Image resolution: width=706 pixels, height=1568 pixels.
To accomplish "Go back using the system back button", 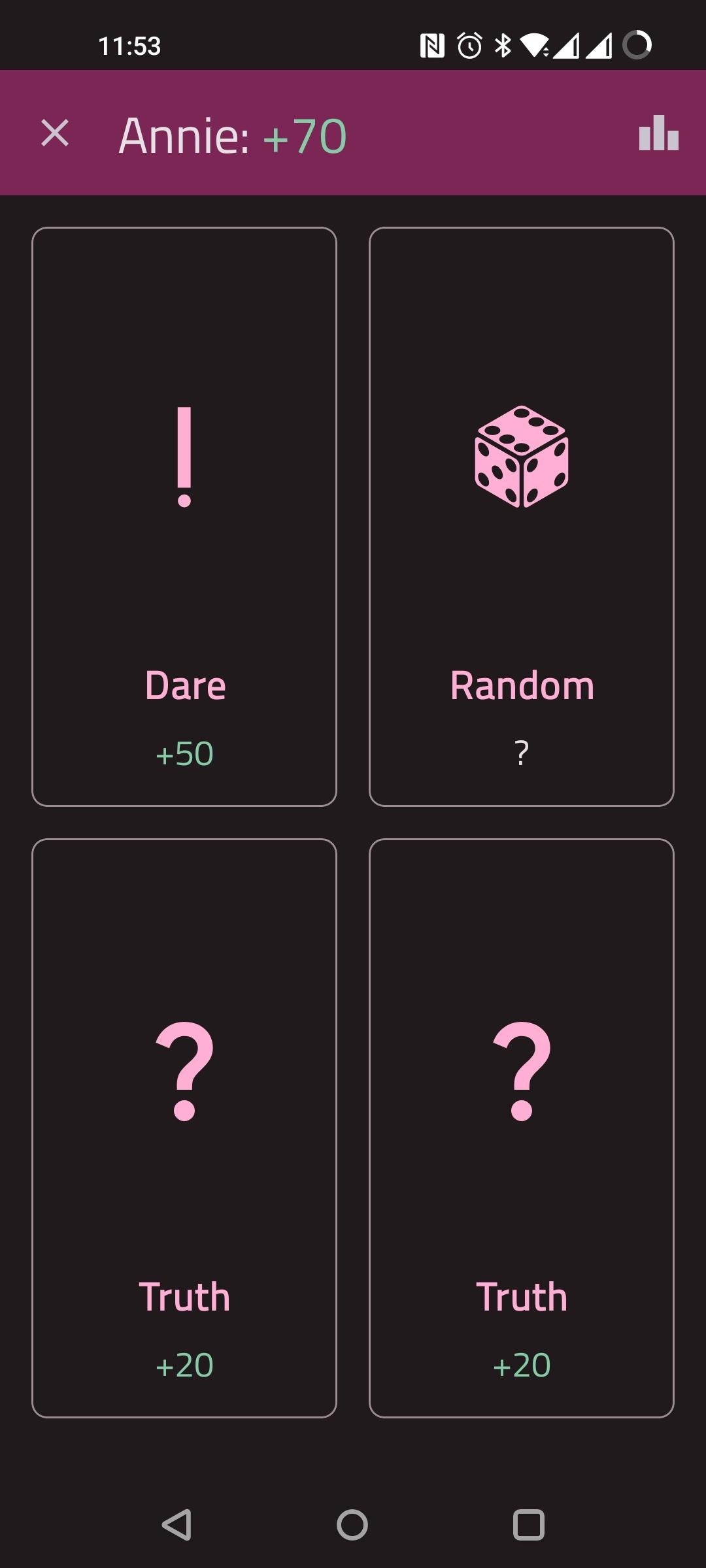I will [x=176, y=1525].
